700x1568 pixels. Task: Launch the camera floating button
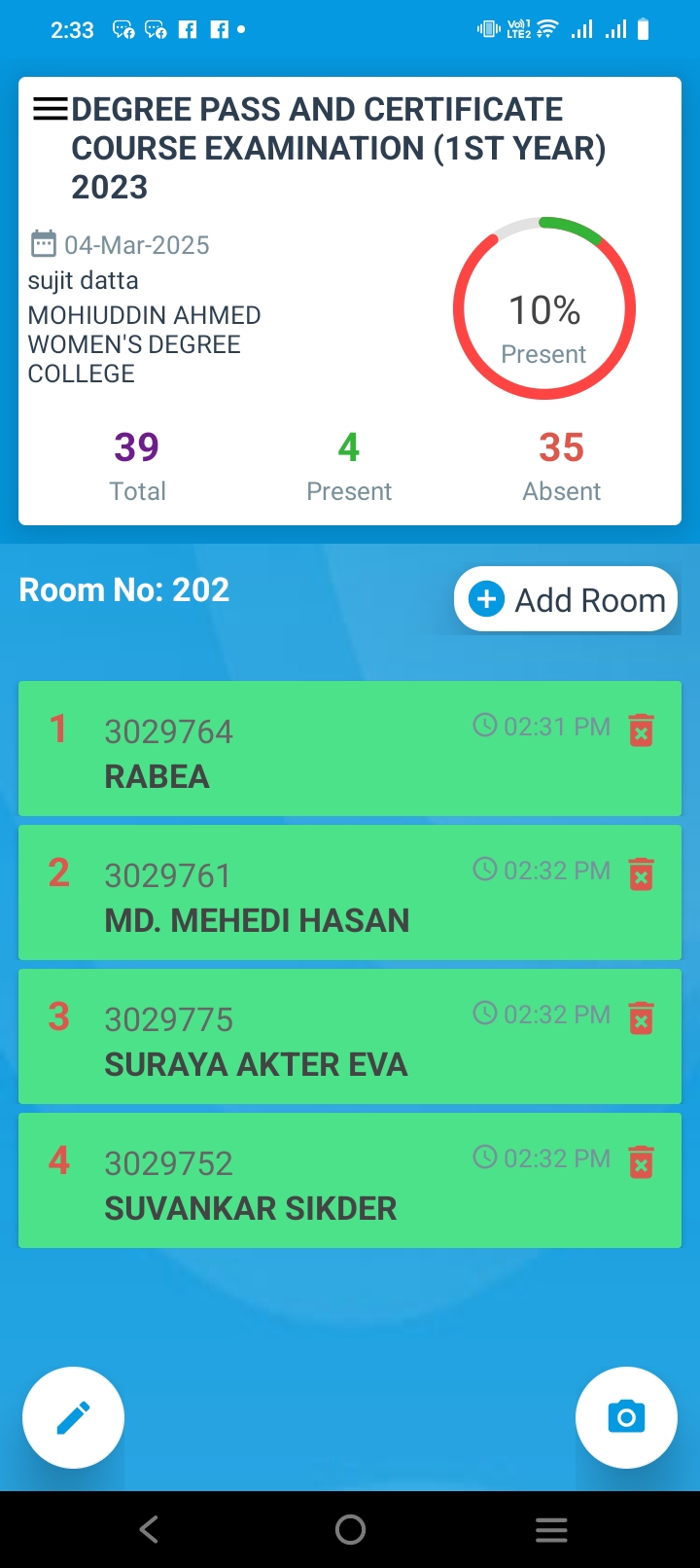point(626,1417)
